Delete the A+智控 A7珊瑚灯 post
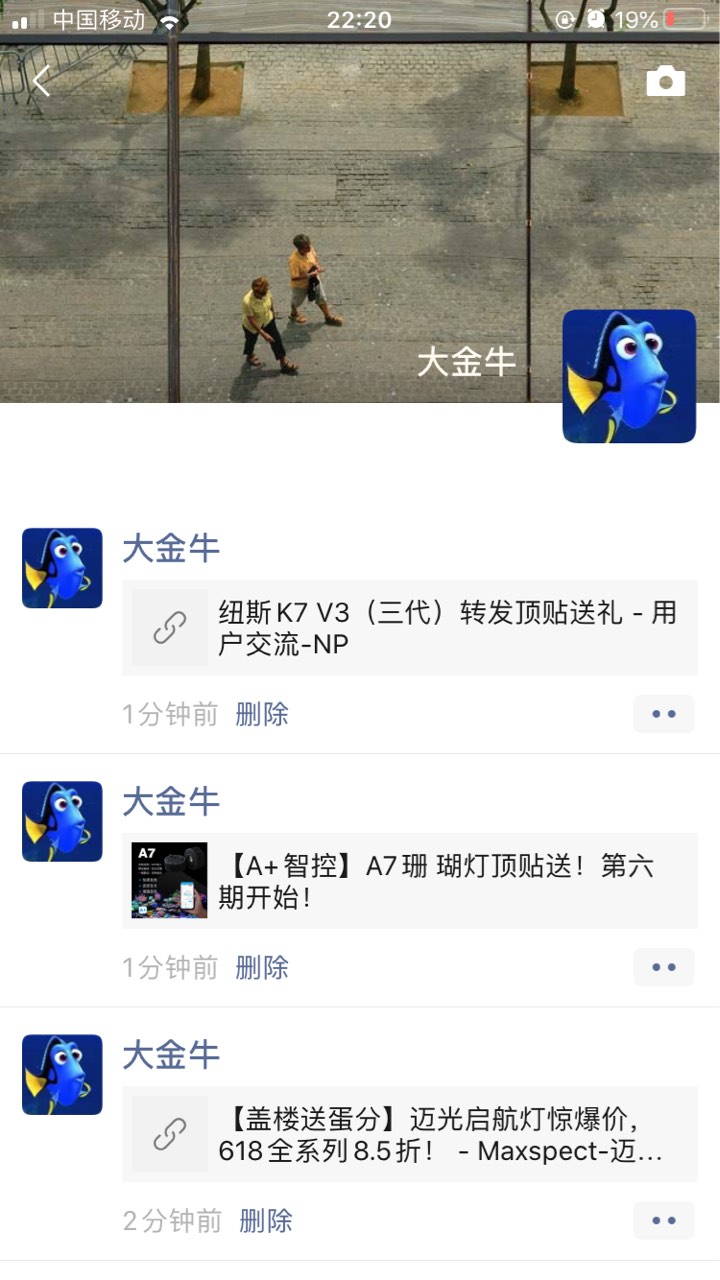The image size is (720, 1280). tap(262, 967)
